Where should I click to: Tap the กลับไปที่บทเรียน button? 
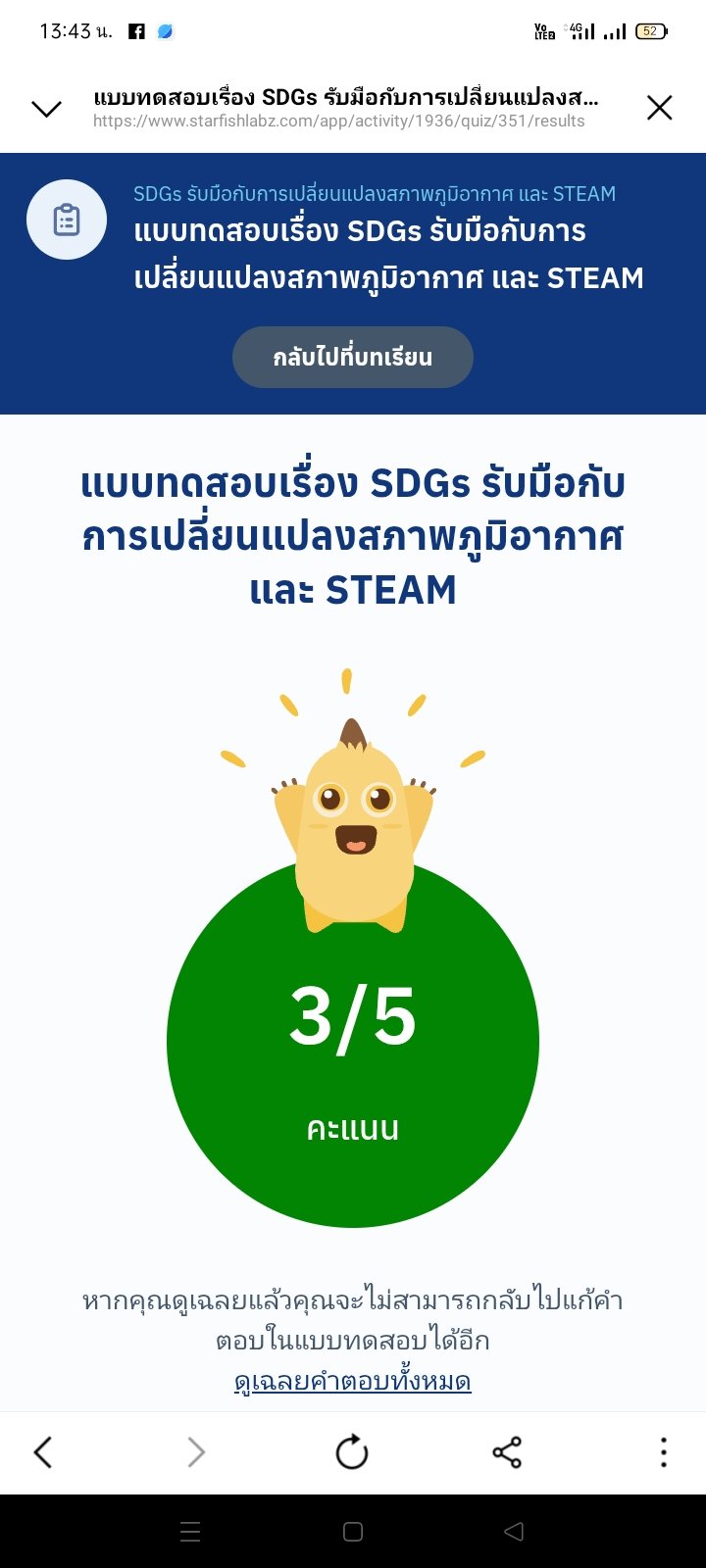coord(353,357)
